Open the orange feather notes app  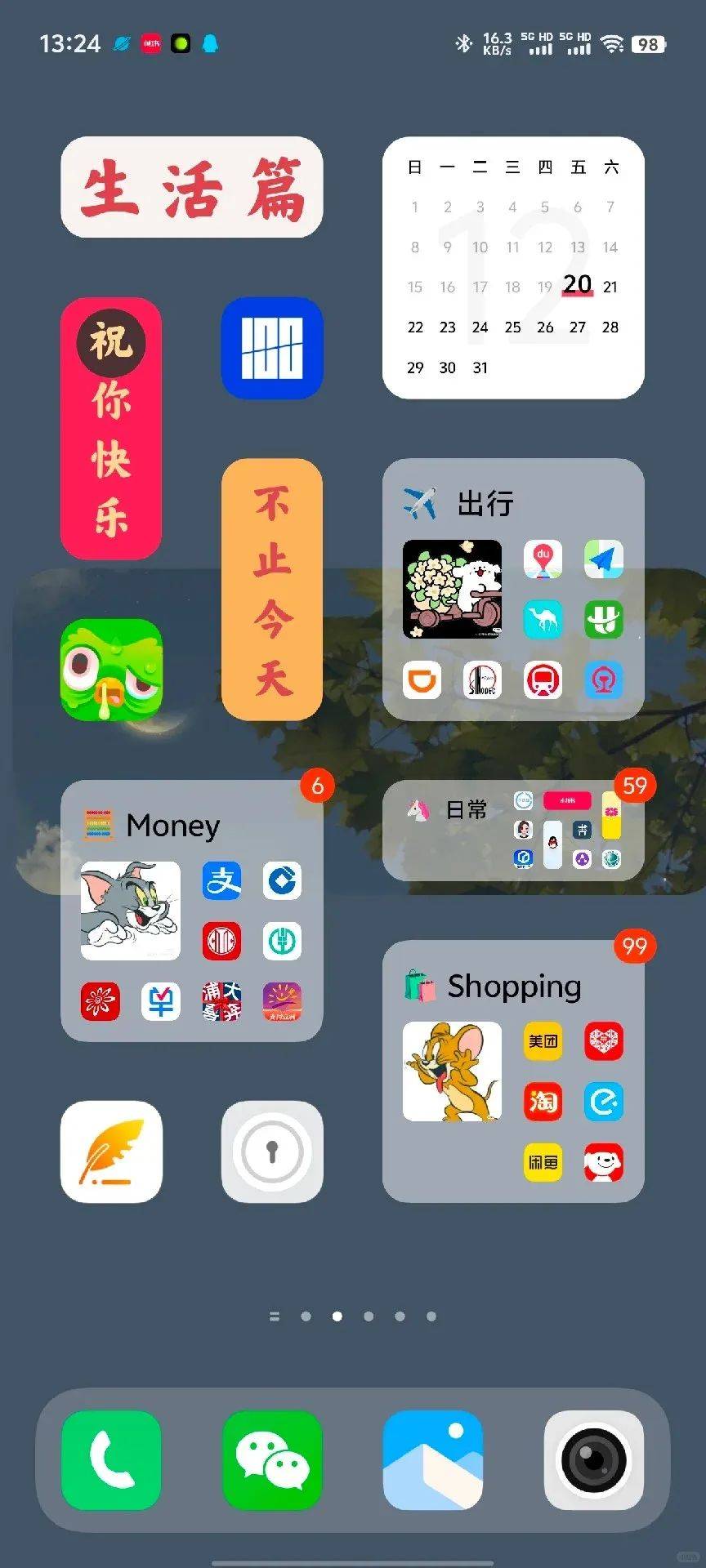111,1151
